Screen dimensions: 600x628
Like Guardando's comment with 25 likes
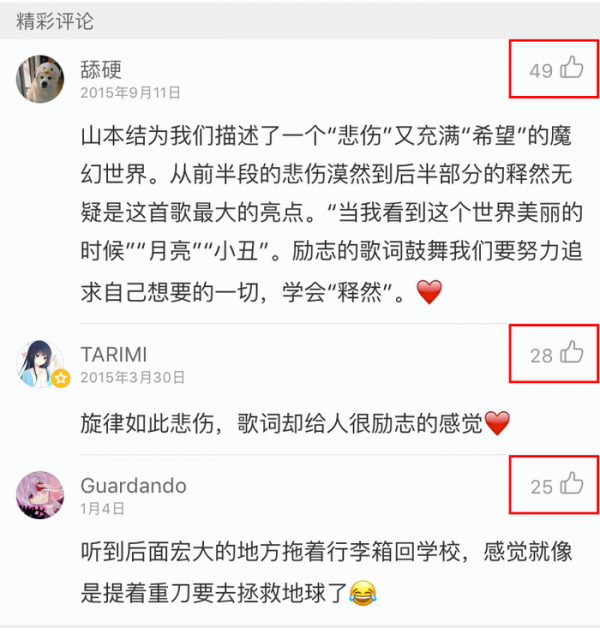click(x=571, y=485)
